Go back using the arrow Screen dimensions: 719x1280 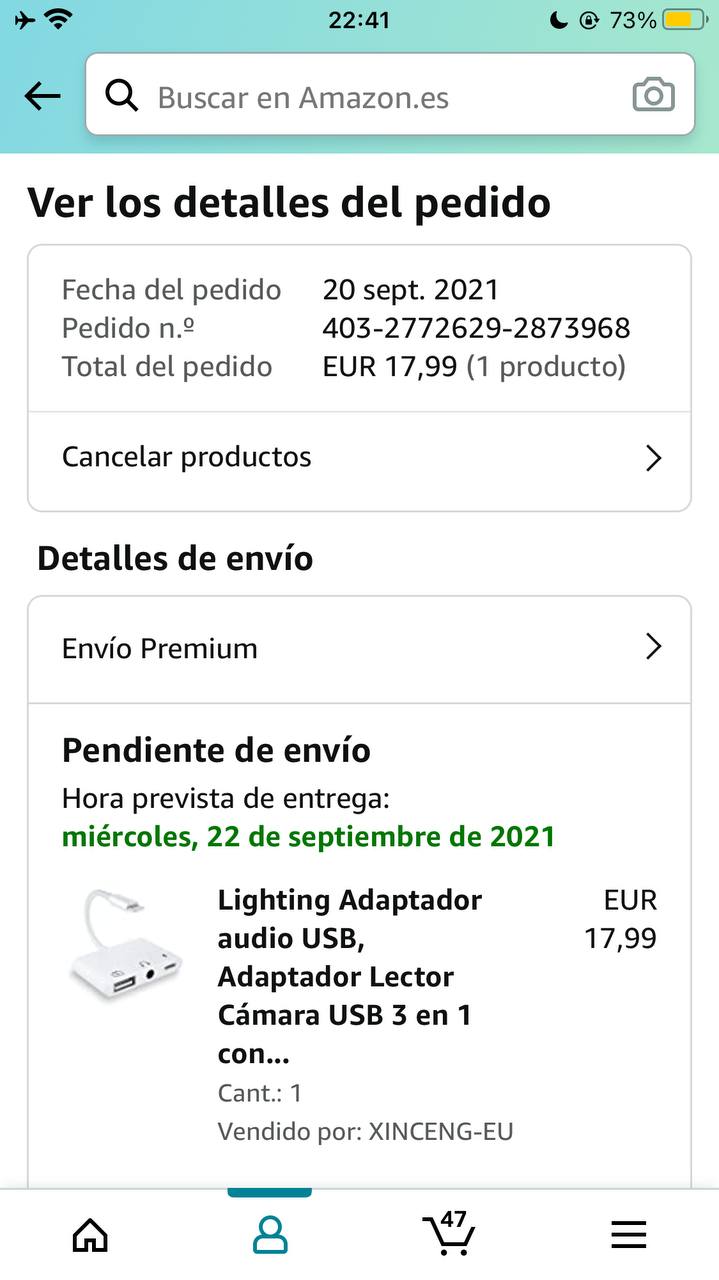42,96
